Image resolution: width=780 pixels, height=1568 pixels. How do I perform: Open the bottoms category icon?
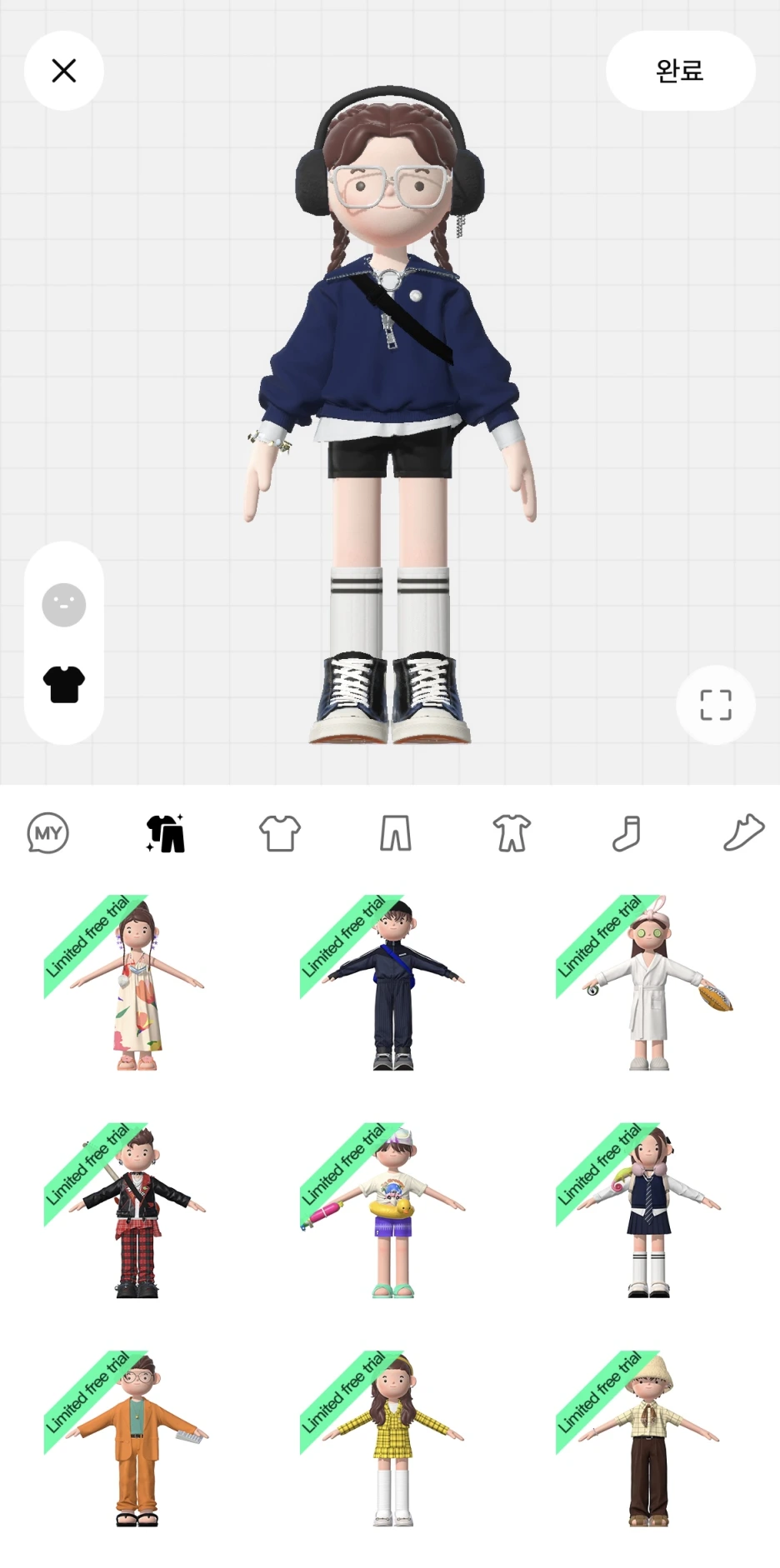[396, 832]
